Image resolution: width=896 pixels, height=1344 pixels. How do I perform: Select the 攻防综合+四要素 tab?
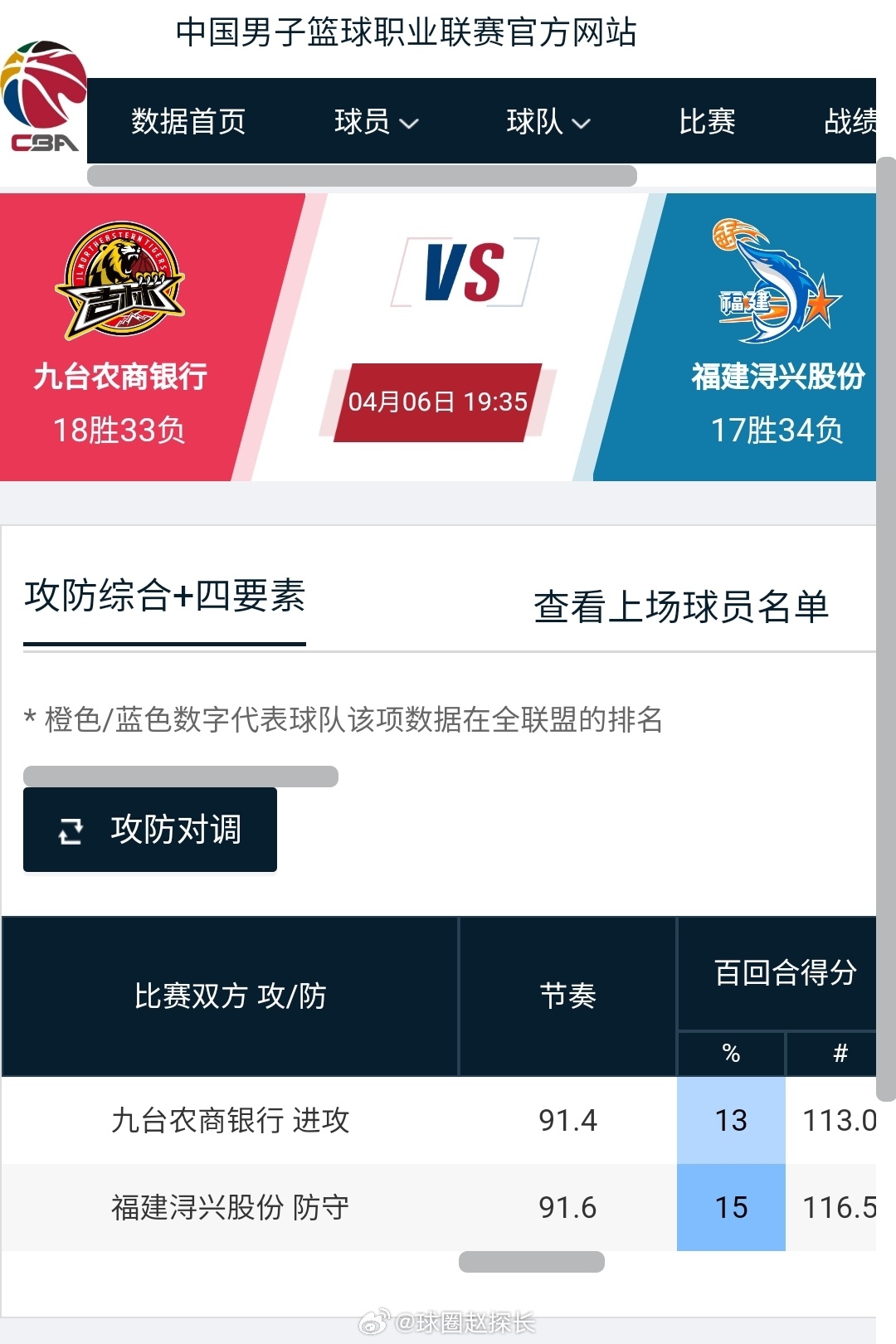(x=164, y=597)
